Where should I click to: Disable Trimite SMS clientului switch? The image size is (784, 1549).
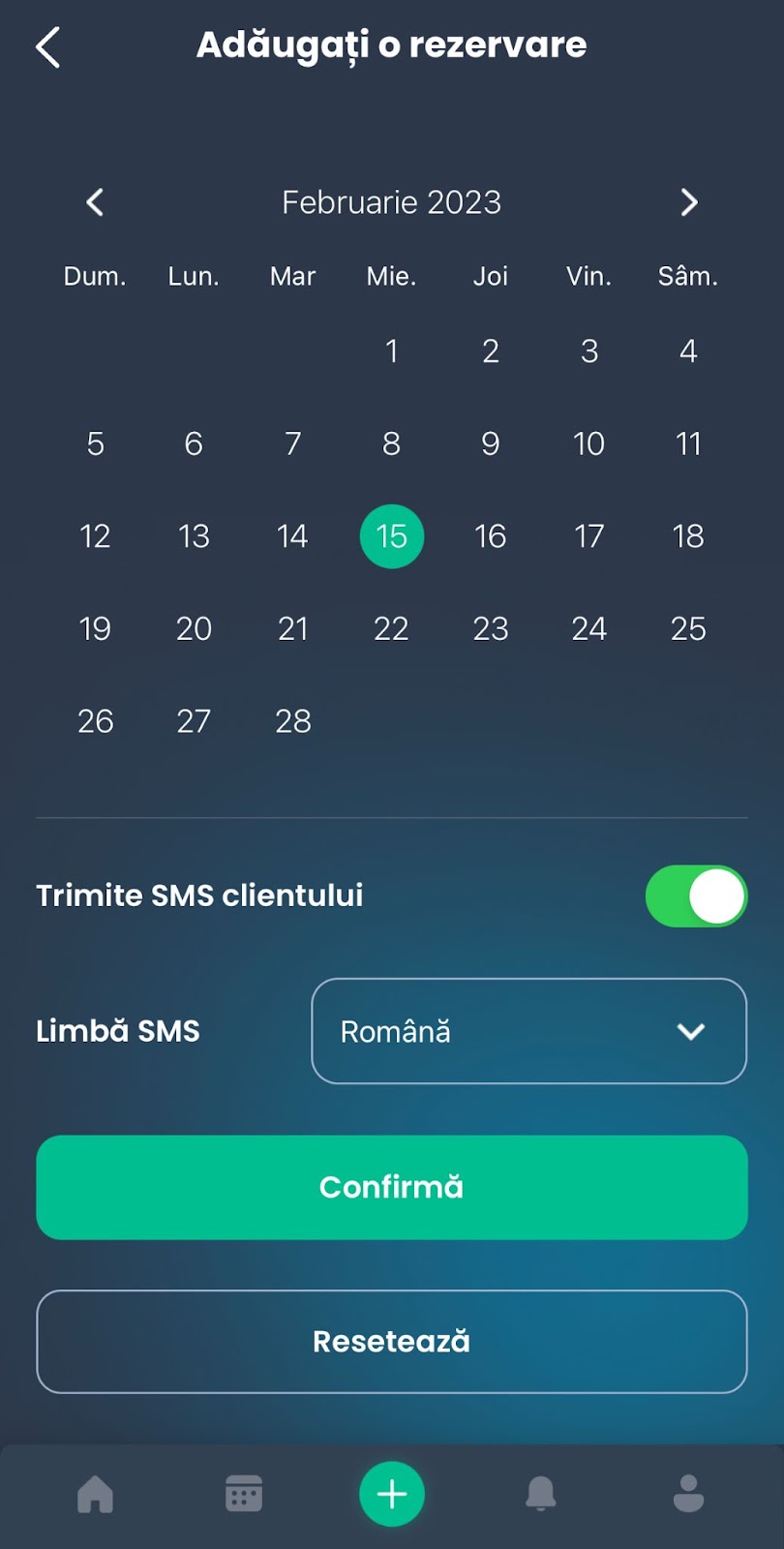(696, 896)
